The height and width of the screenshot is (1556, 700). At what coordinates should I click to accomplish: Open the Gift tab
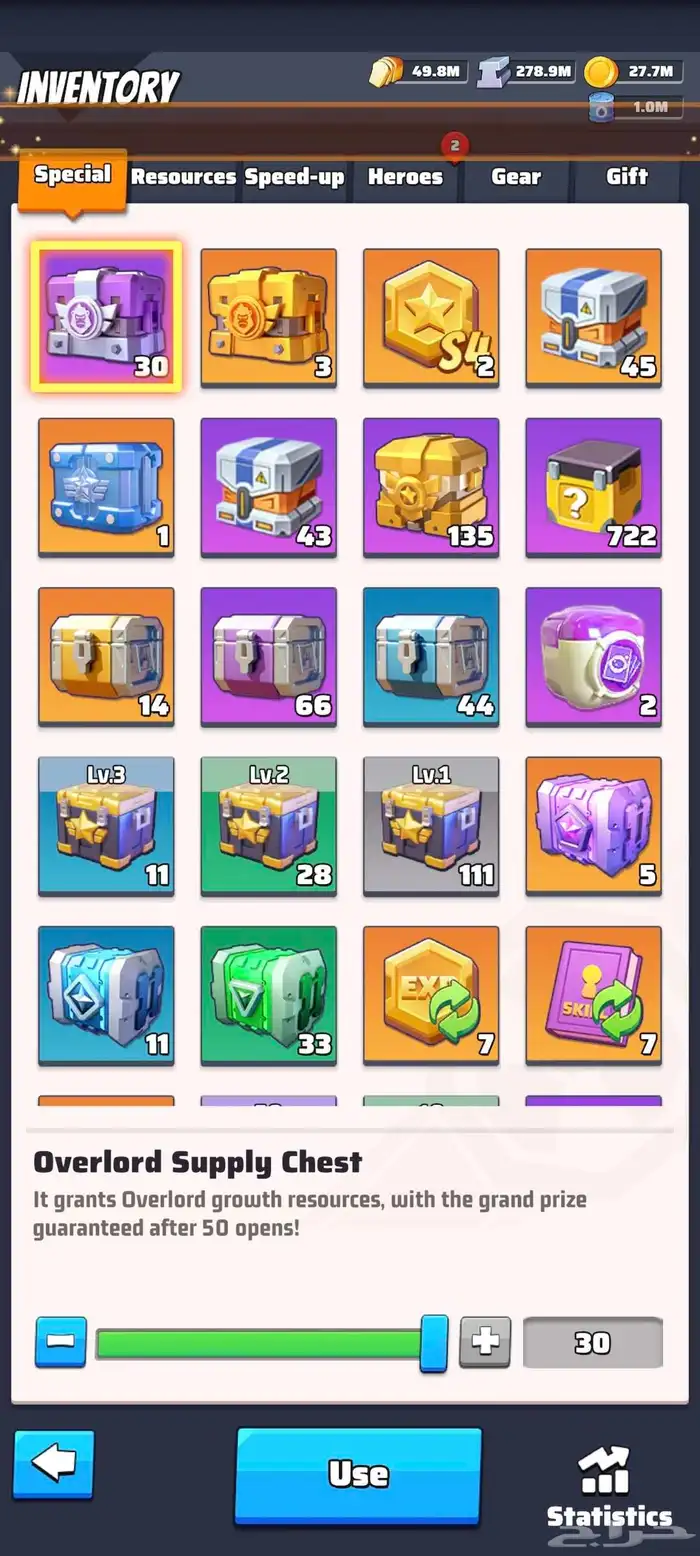pyautogui.click(x=627, y=177)
